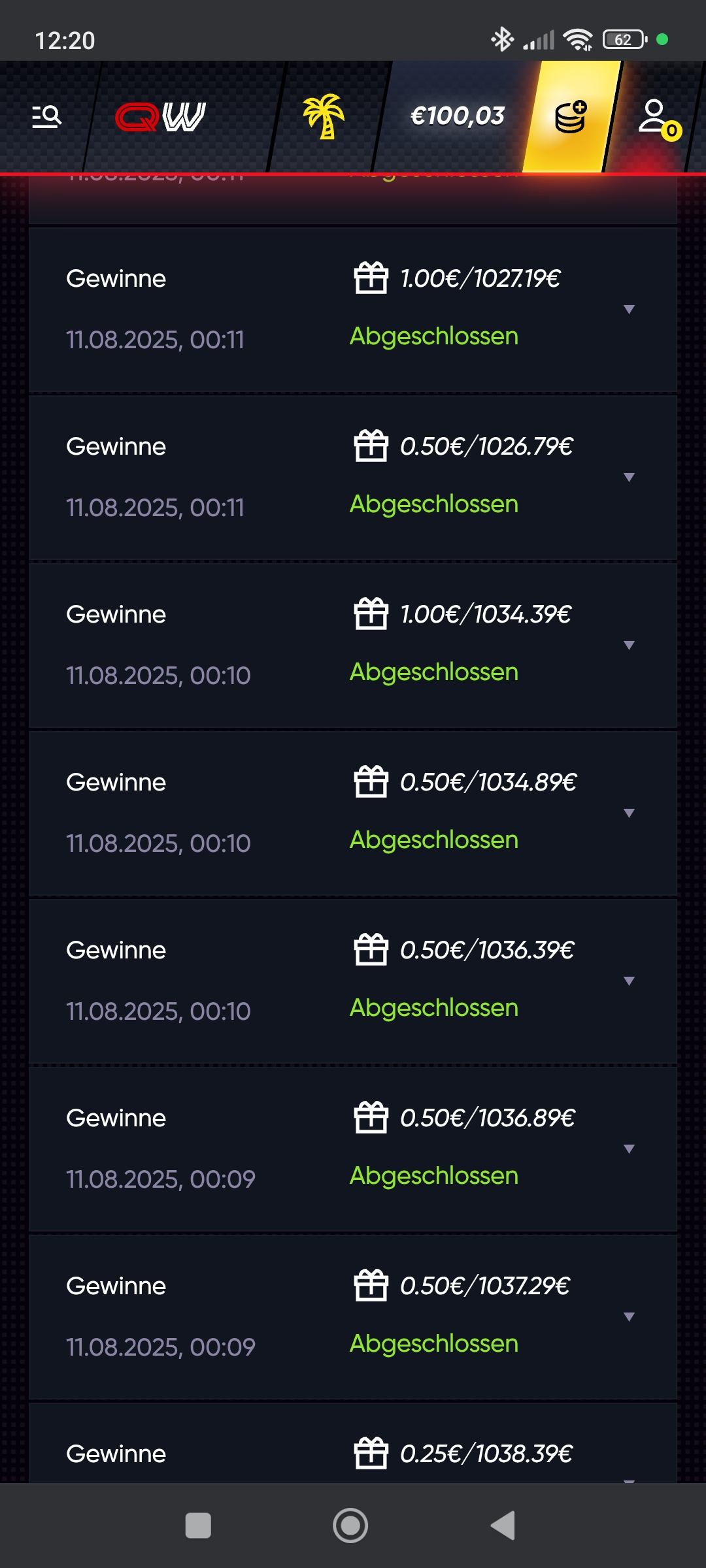This screenshot has height=1568, width=706.
Task: Expand the 0.50€/1036.39€ Gewinne entry
Action: point(629,981)
